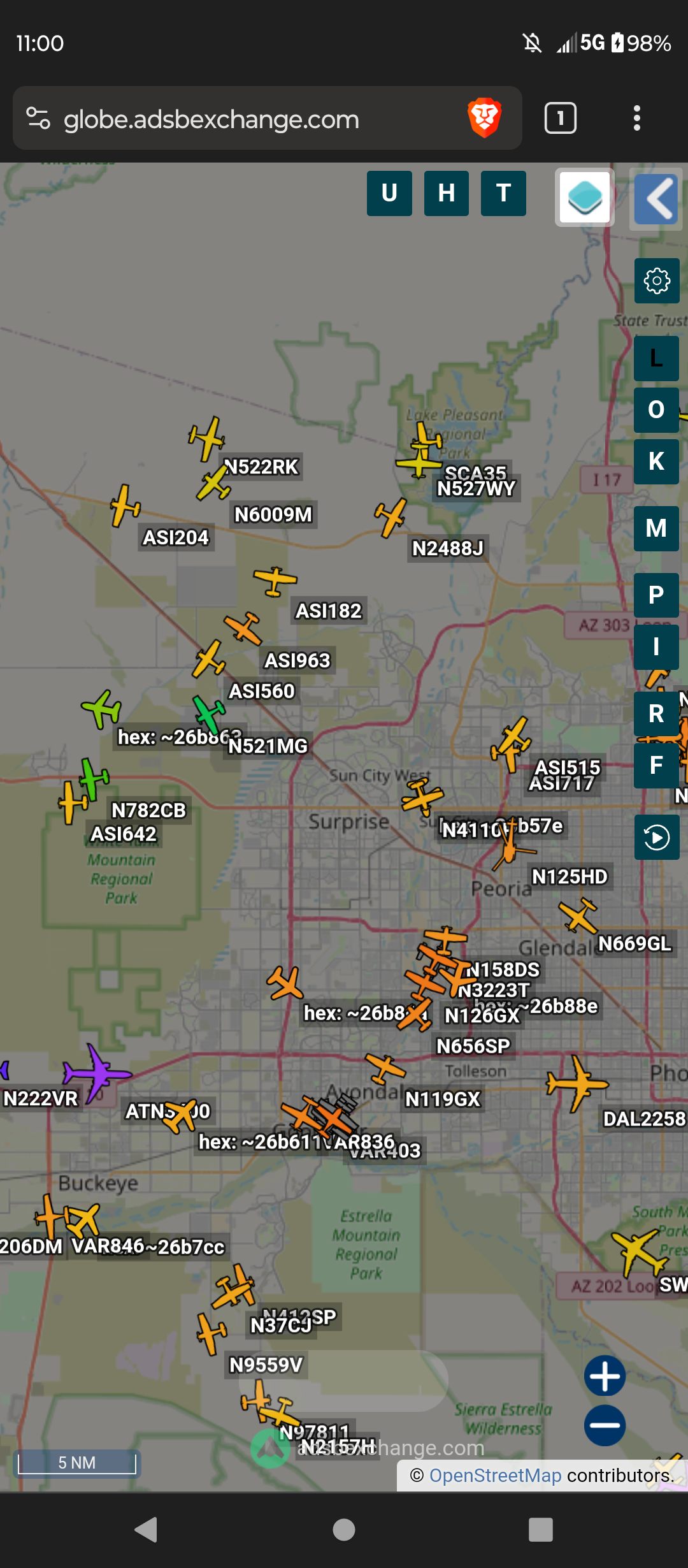Tap the P map option button
Screen dimensions: 688x1568
pos(657,595)
